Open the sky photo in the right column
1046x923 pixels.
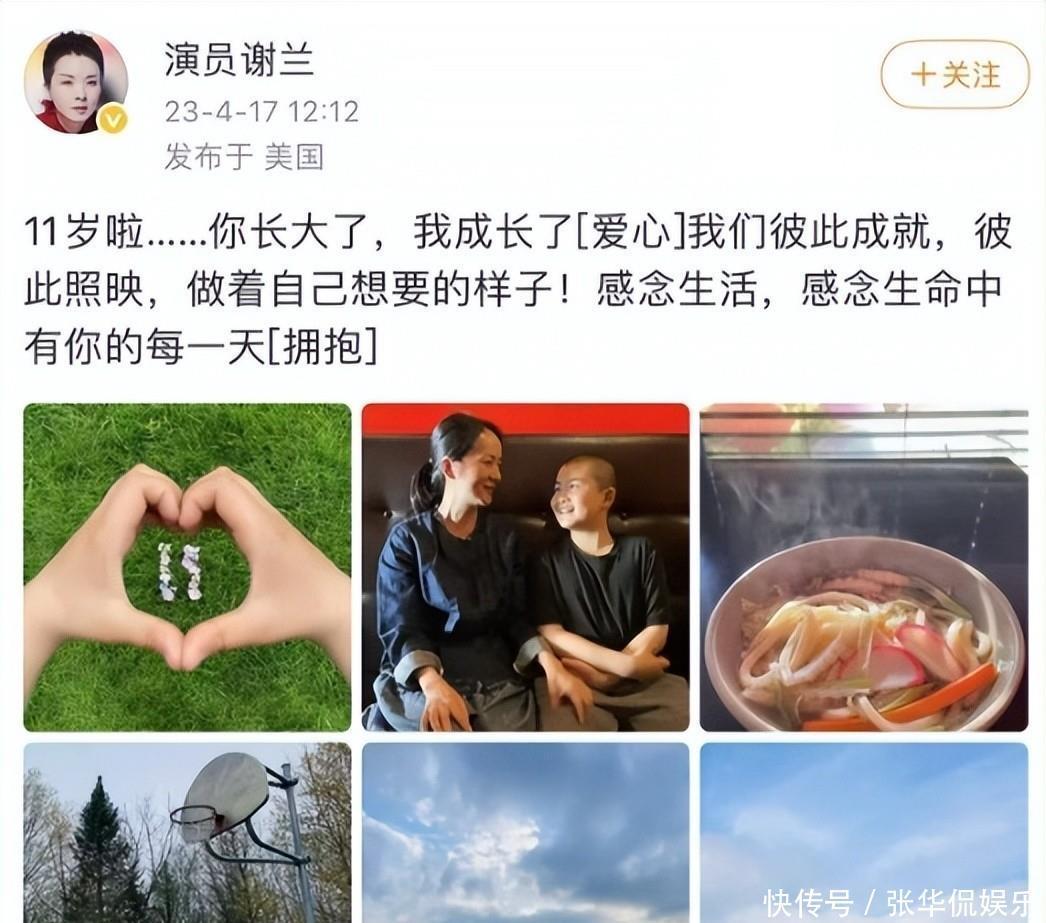[x=864, y=832]
